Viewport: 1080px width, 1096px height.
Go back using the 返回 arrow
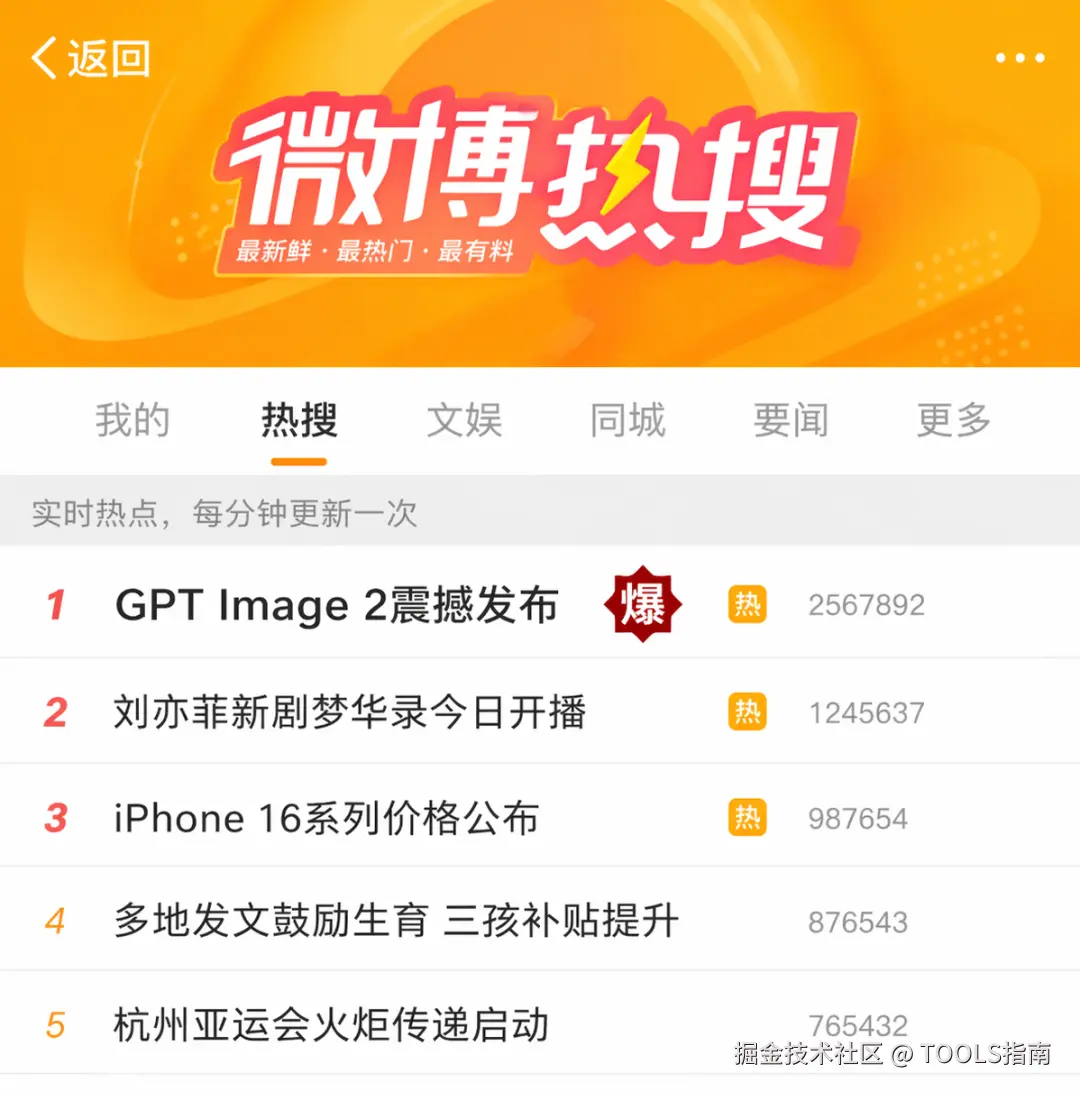pyautogui.click(x=88, y=59)
